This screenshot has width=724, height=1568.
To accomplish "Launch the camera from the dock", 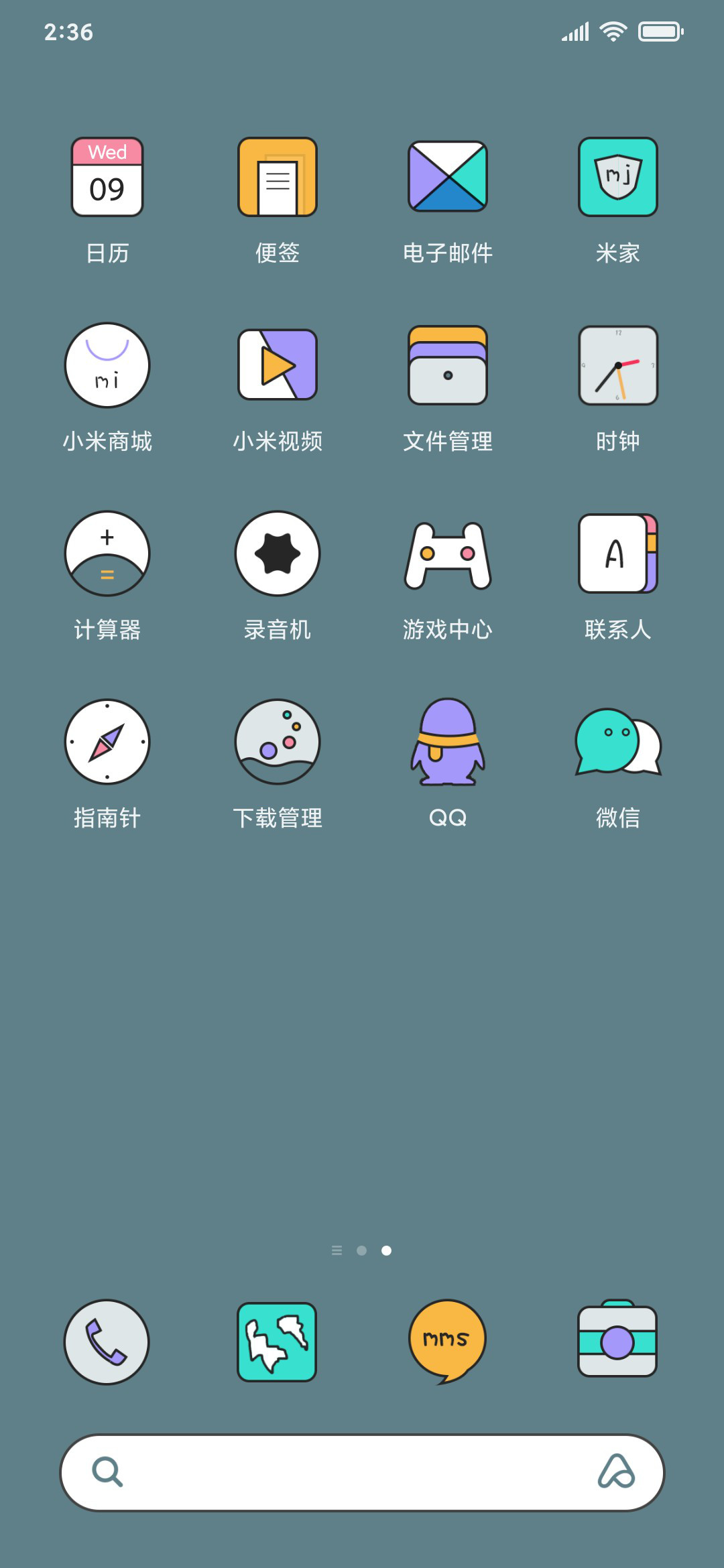I will pos(618,1339).
